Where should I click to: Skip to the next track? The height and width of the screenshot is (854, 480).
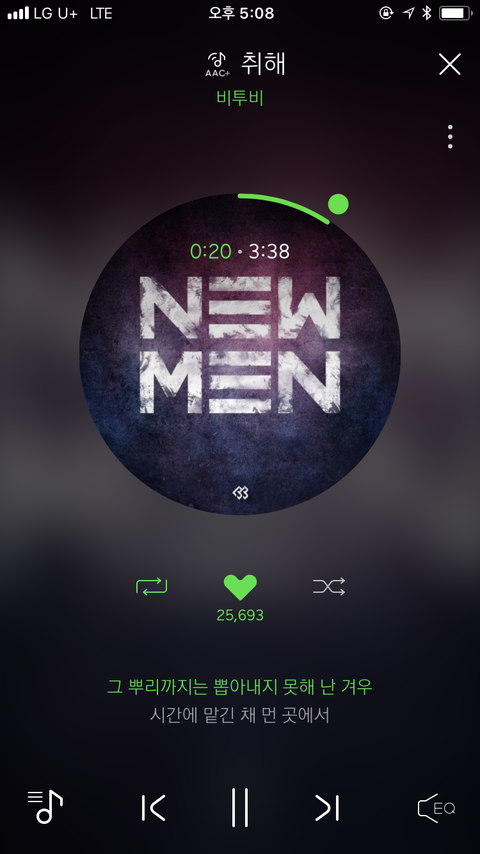point(327,807)
